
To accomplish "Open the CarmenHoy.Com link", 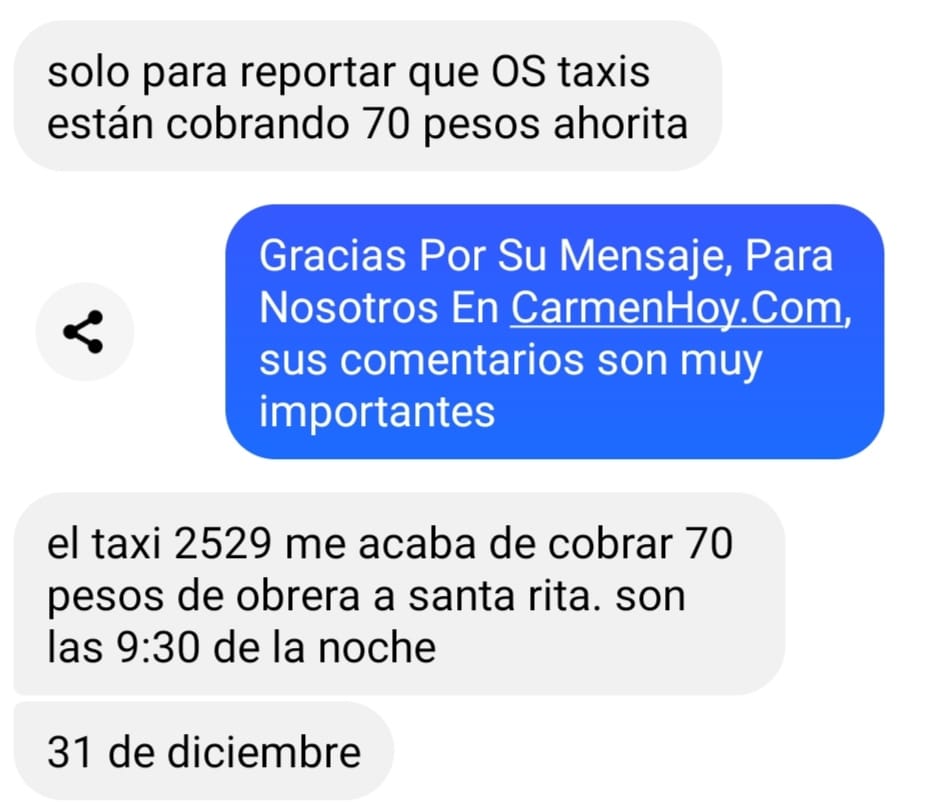I will coord(678,309).
